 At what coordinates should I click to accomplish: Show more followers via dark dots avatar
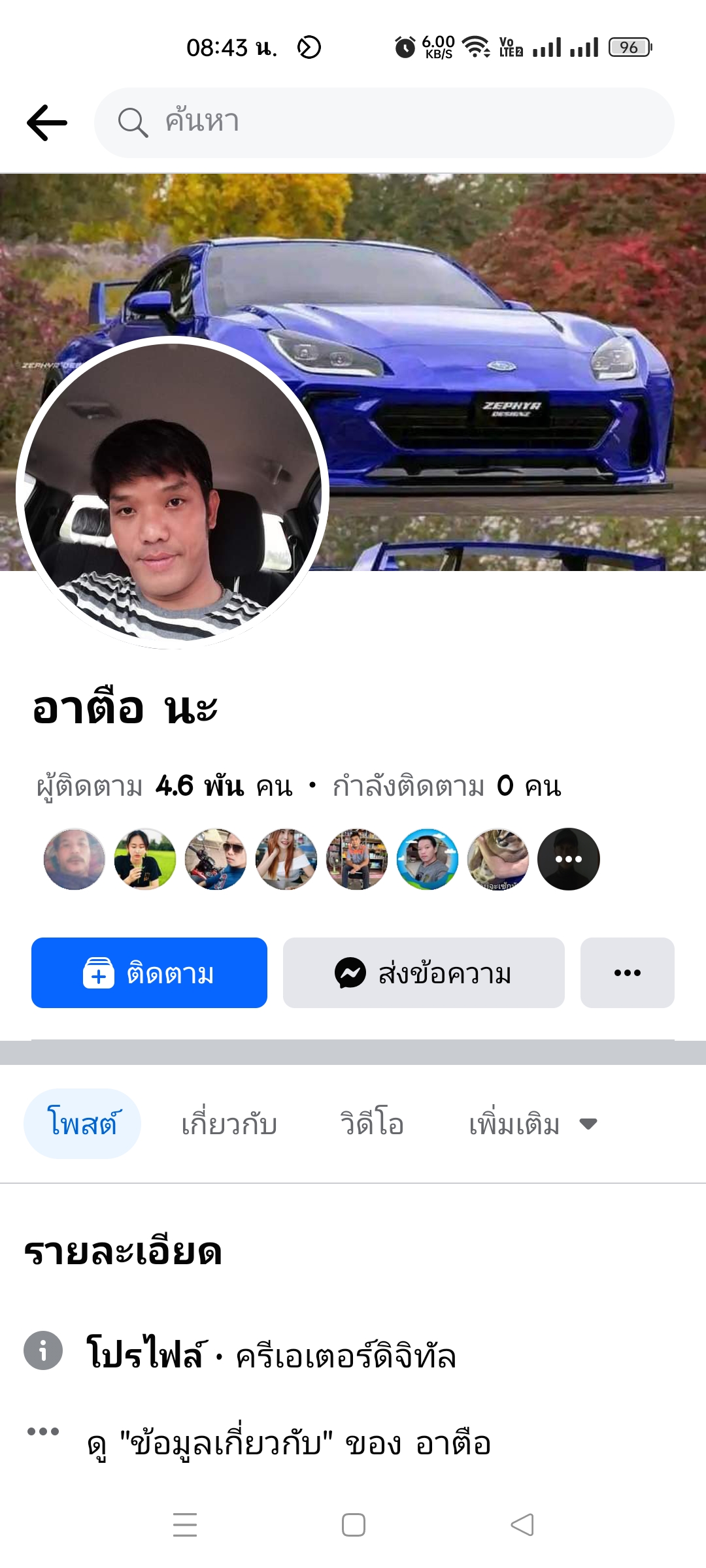568,859
